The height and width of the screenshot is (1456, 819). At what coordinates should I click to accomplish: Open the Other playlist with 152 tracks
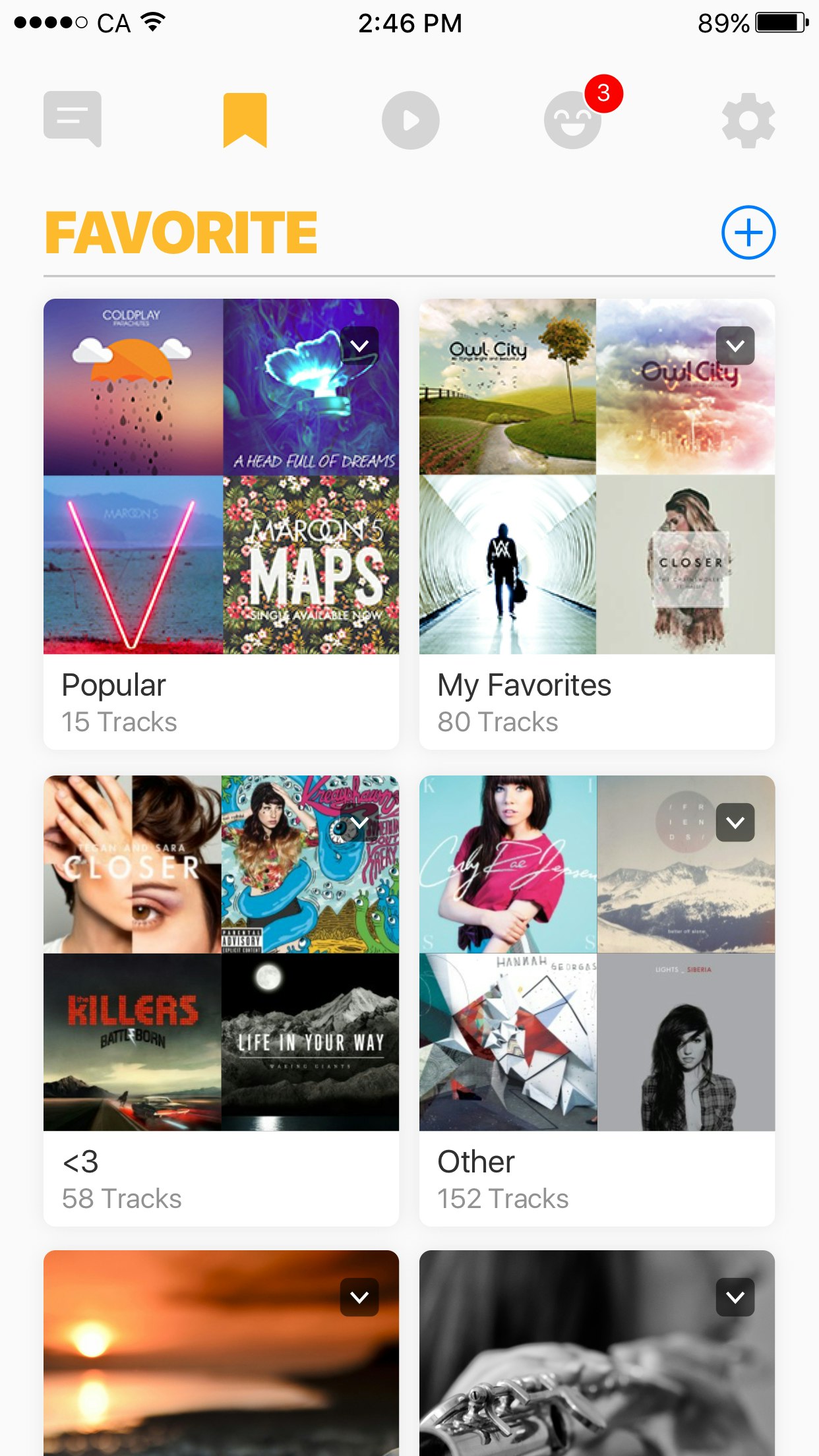click(x=476, y=1162)
